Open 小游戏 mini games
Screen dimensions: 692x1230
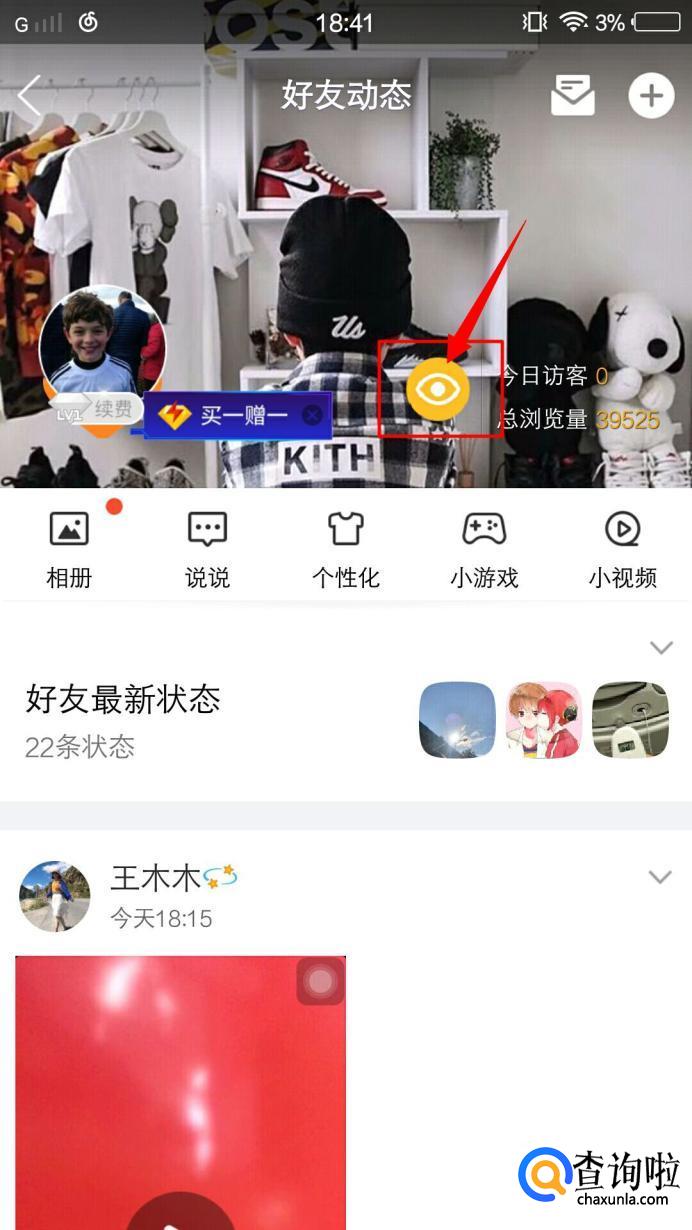[484, 550]
